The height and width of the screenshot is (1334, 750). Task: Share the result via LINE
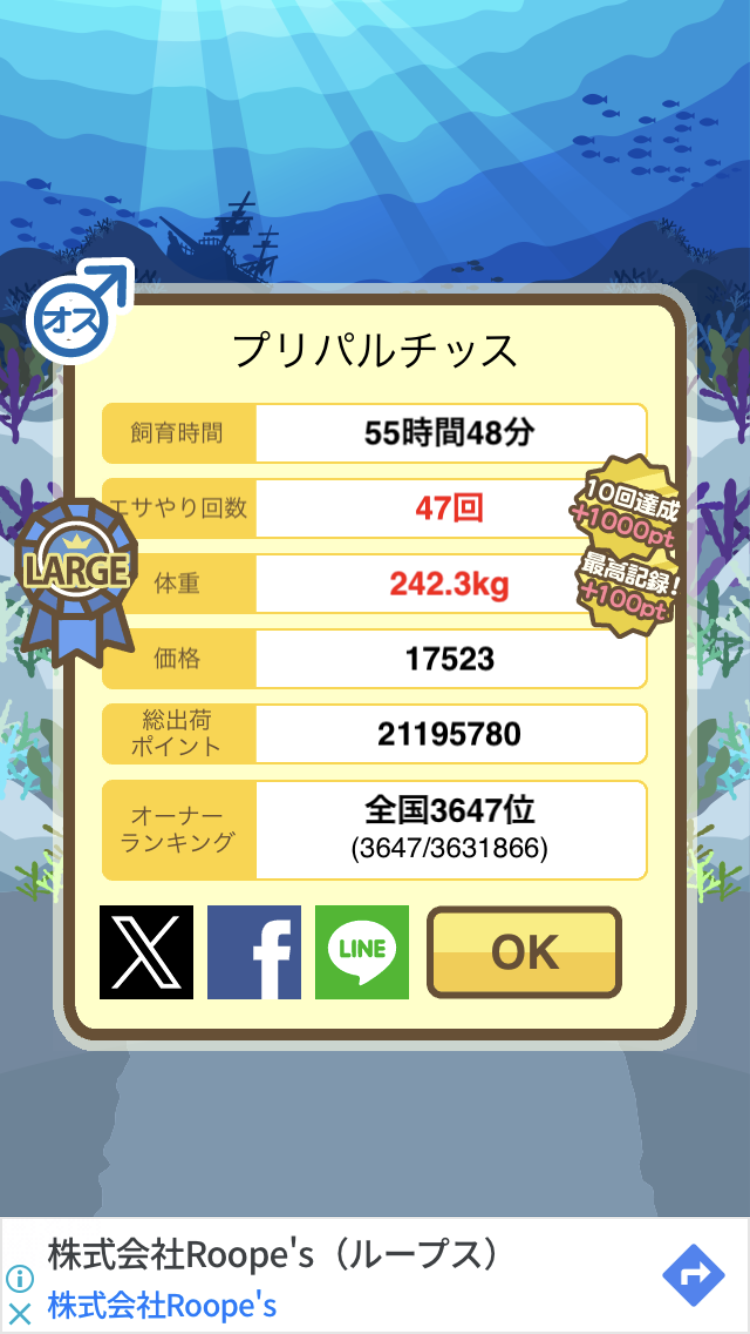[362, 952]
